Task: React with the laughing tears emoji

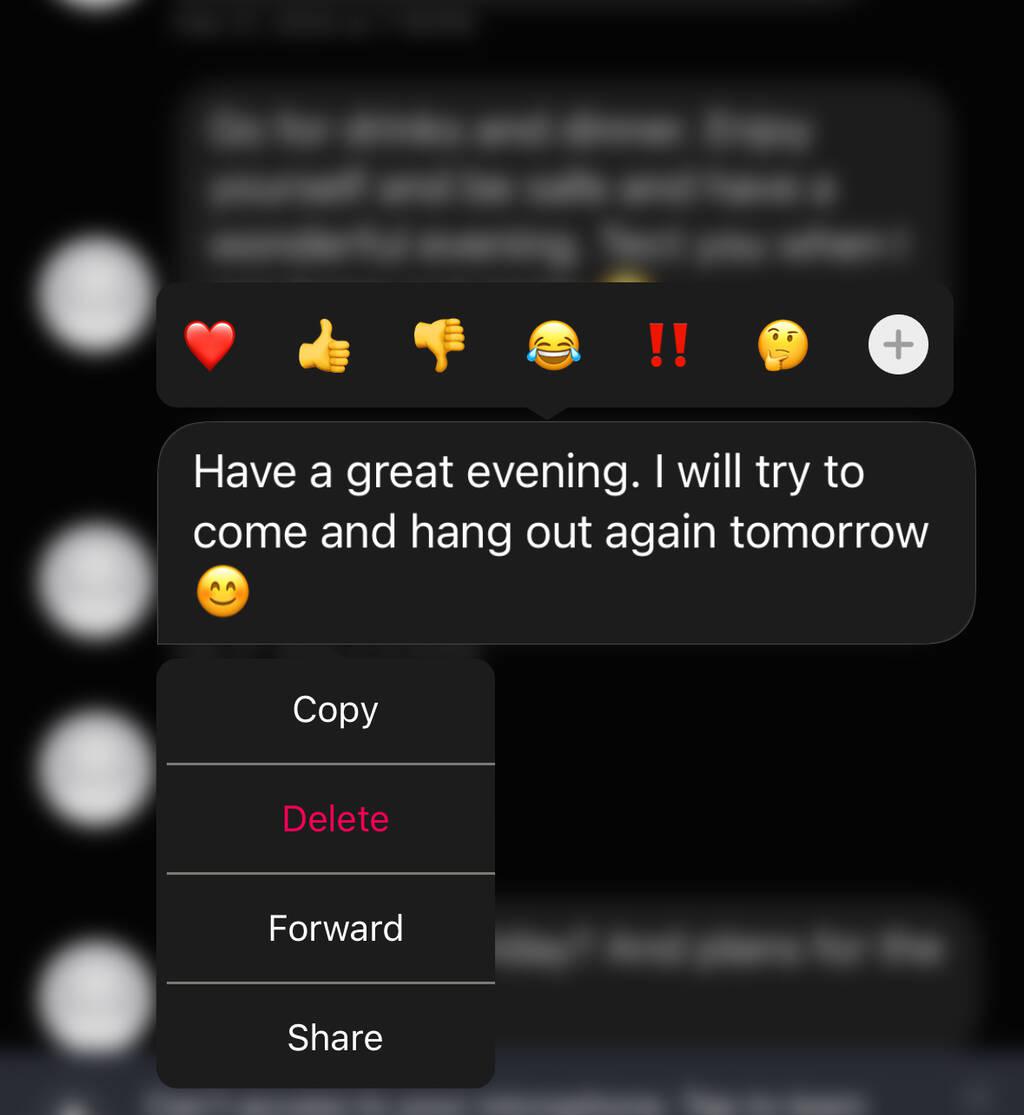Action: 554,346
